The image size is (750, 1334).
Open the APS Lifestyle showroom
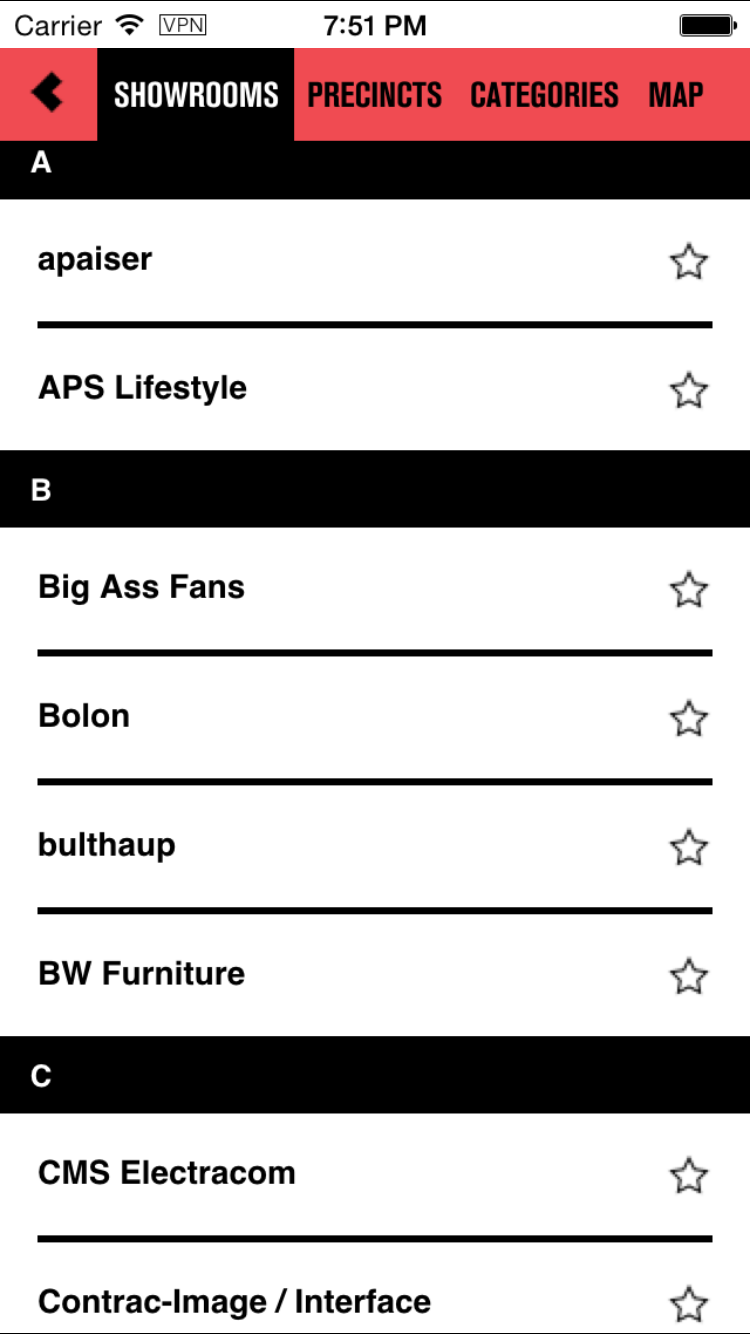[x=142, y=388]
